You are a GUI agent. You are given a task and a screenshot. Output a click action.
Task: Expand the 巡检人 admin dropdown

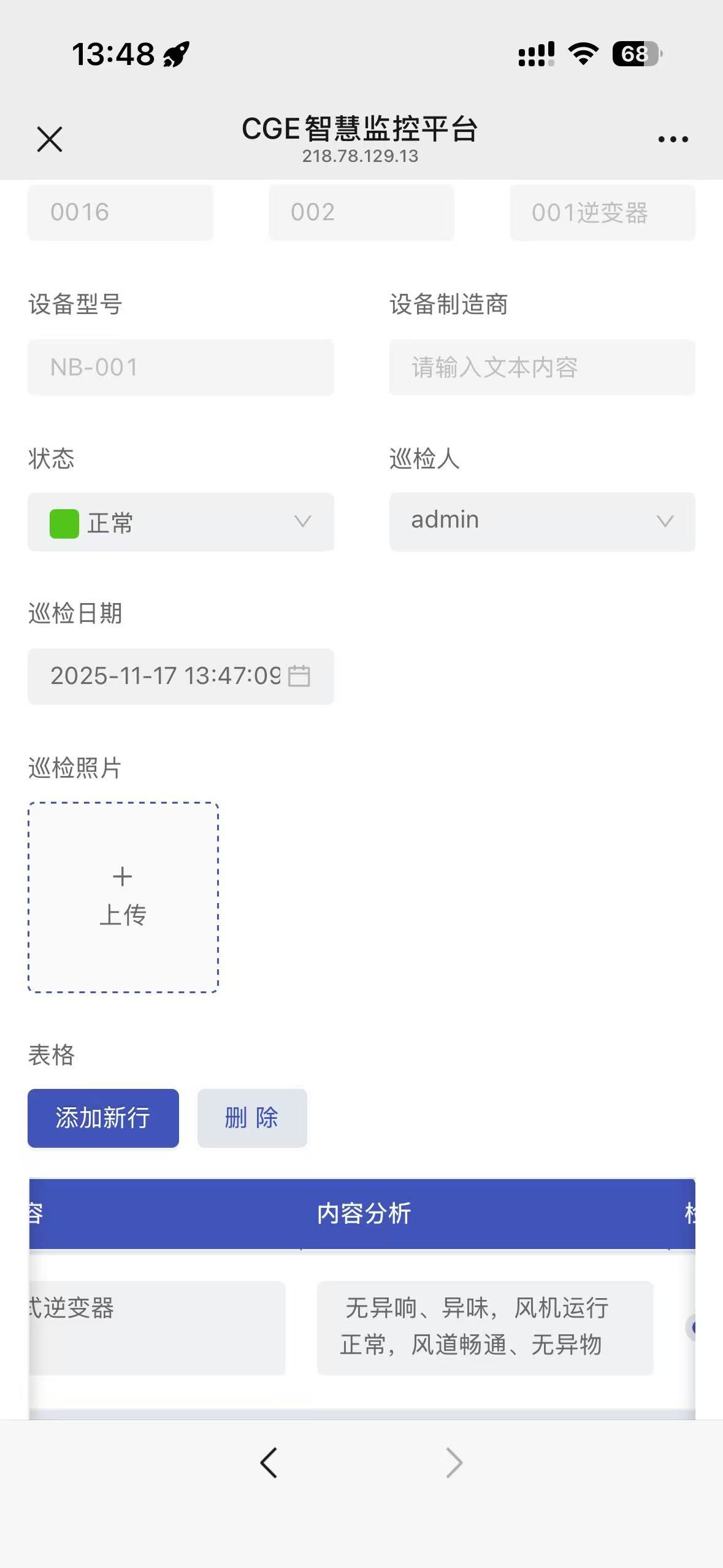(x=665, y=520)
